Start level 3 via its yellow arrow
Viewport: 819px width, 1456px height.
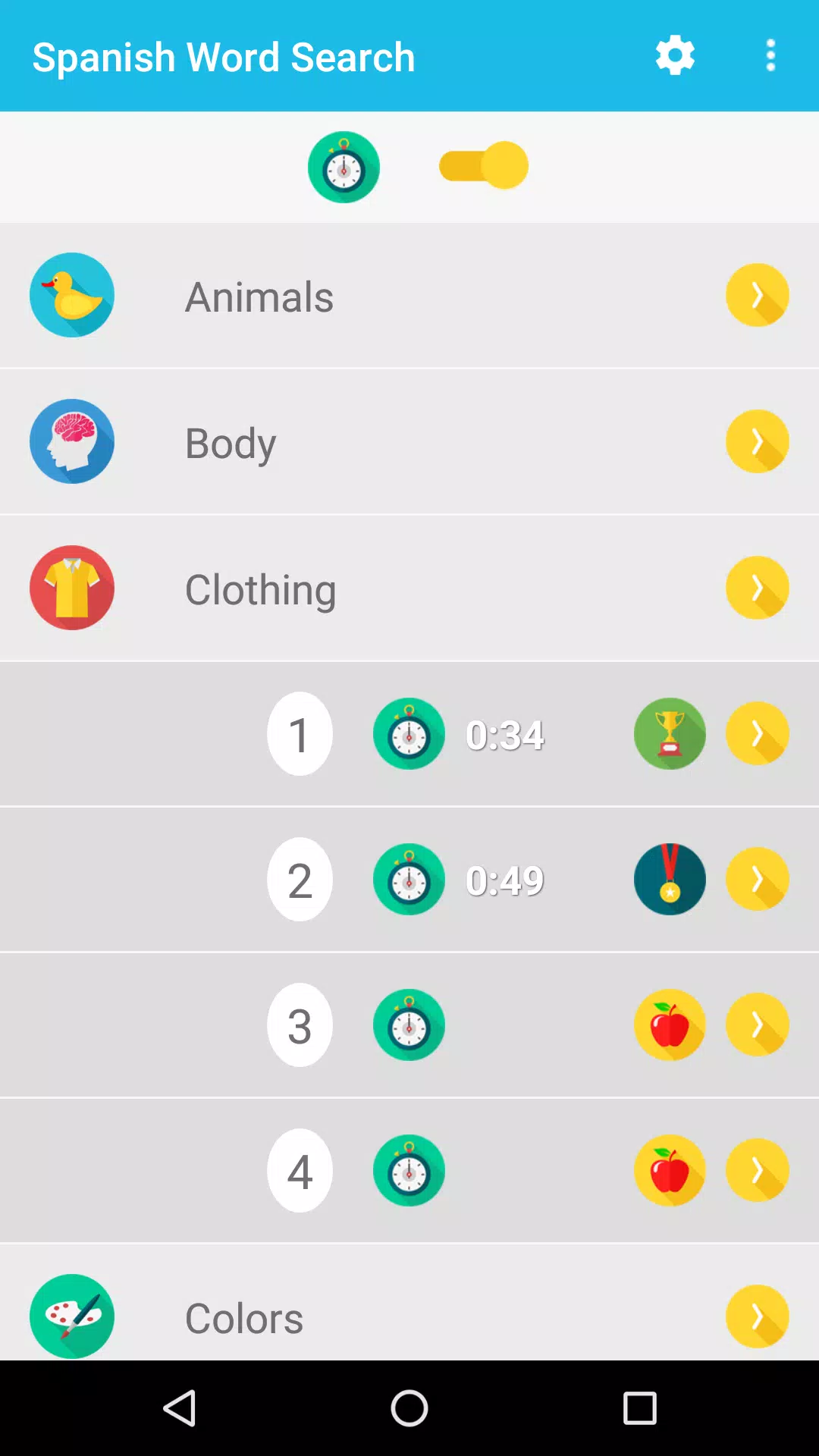pyautogui.click(x=757, y=1025)
